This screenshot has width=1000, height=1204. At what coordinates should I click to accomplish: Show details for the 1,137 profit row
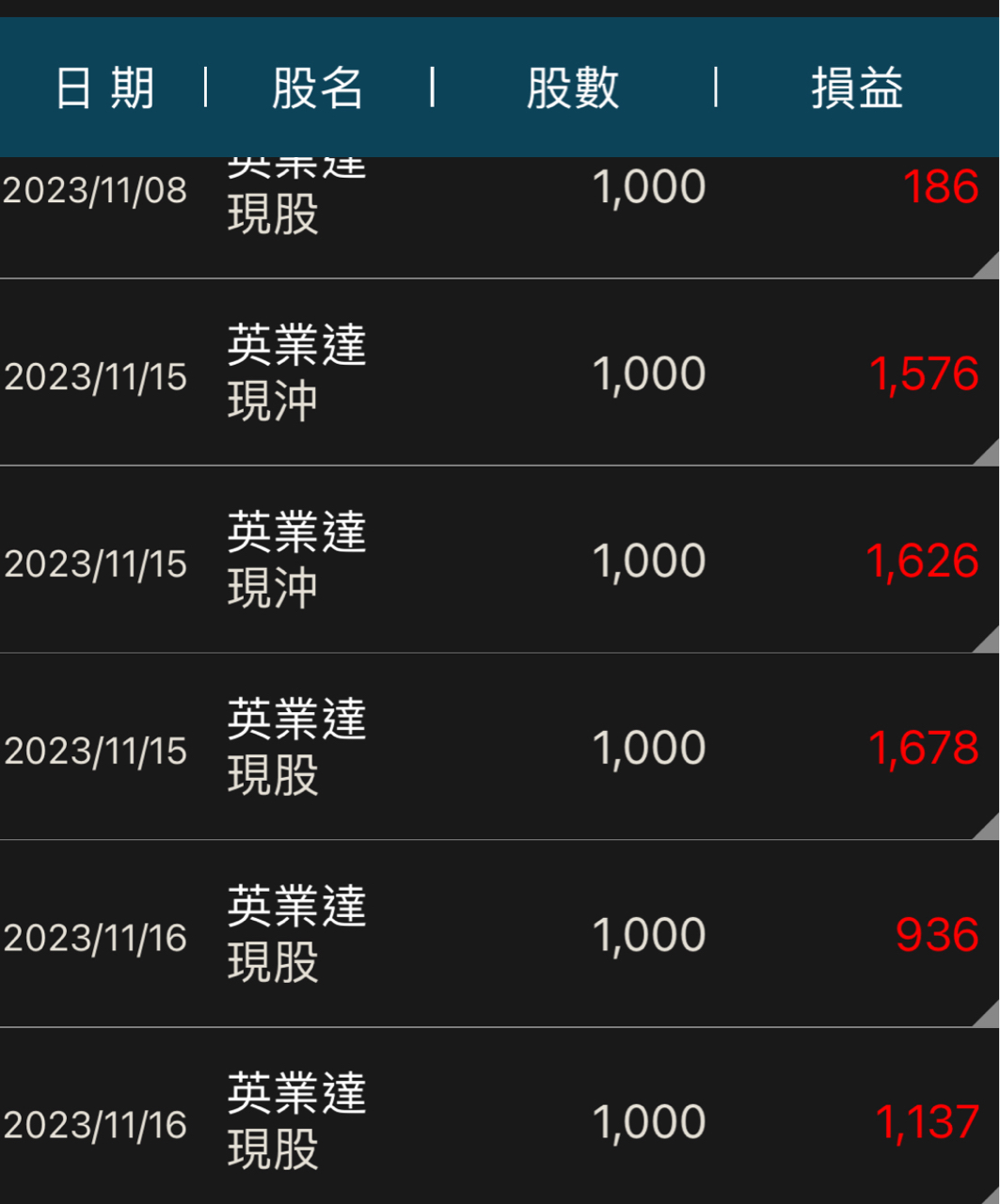tap(499, 1121)
